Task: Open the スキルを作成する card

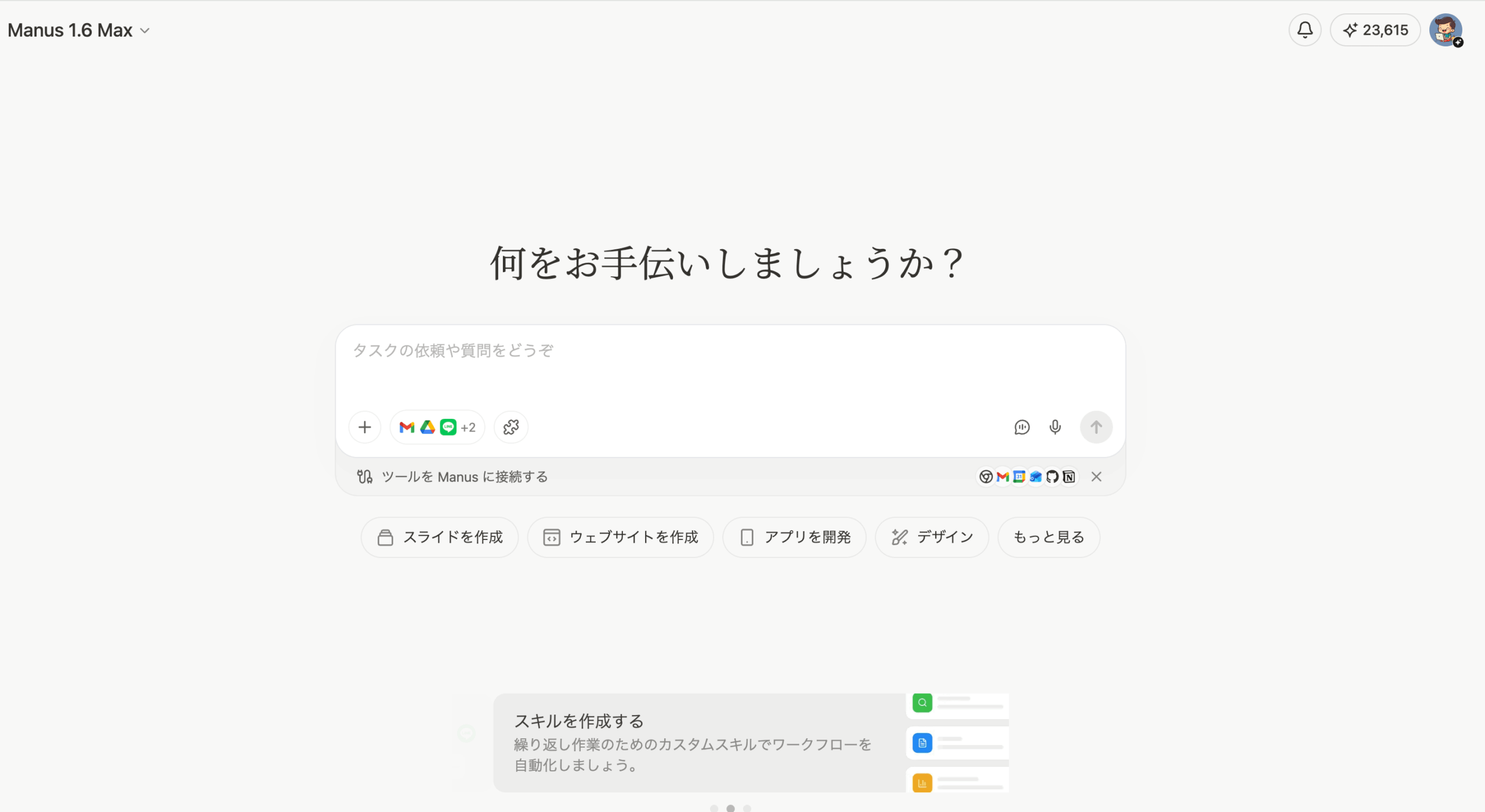Action: point(696,742)
